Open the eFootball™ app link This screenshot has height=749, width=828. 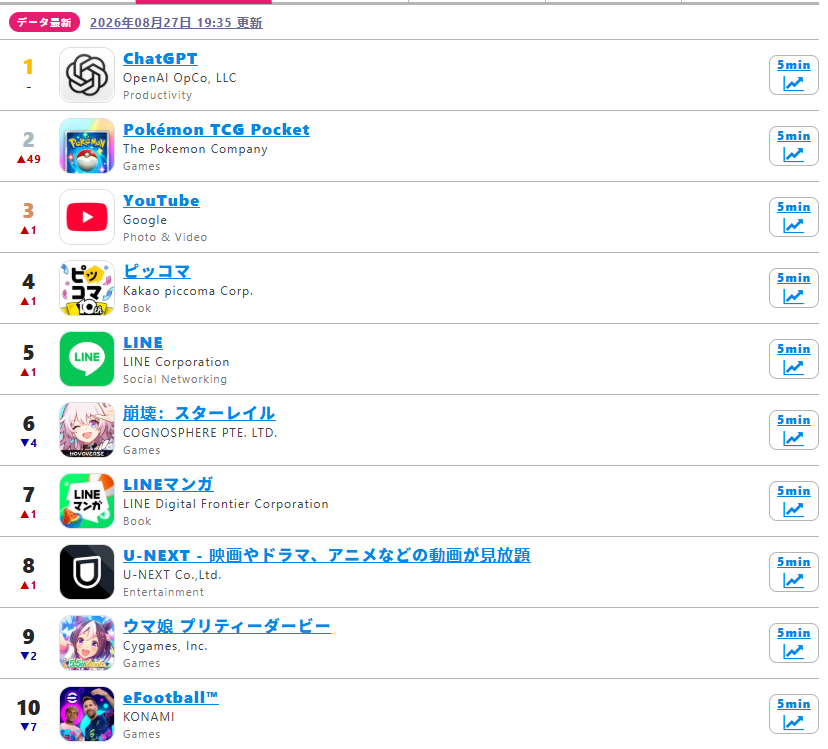171,698
